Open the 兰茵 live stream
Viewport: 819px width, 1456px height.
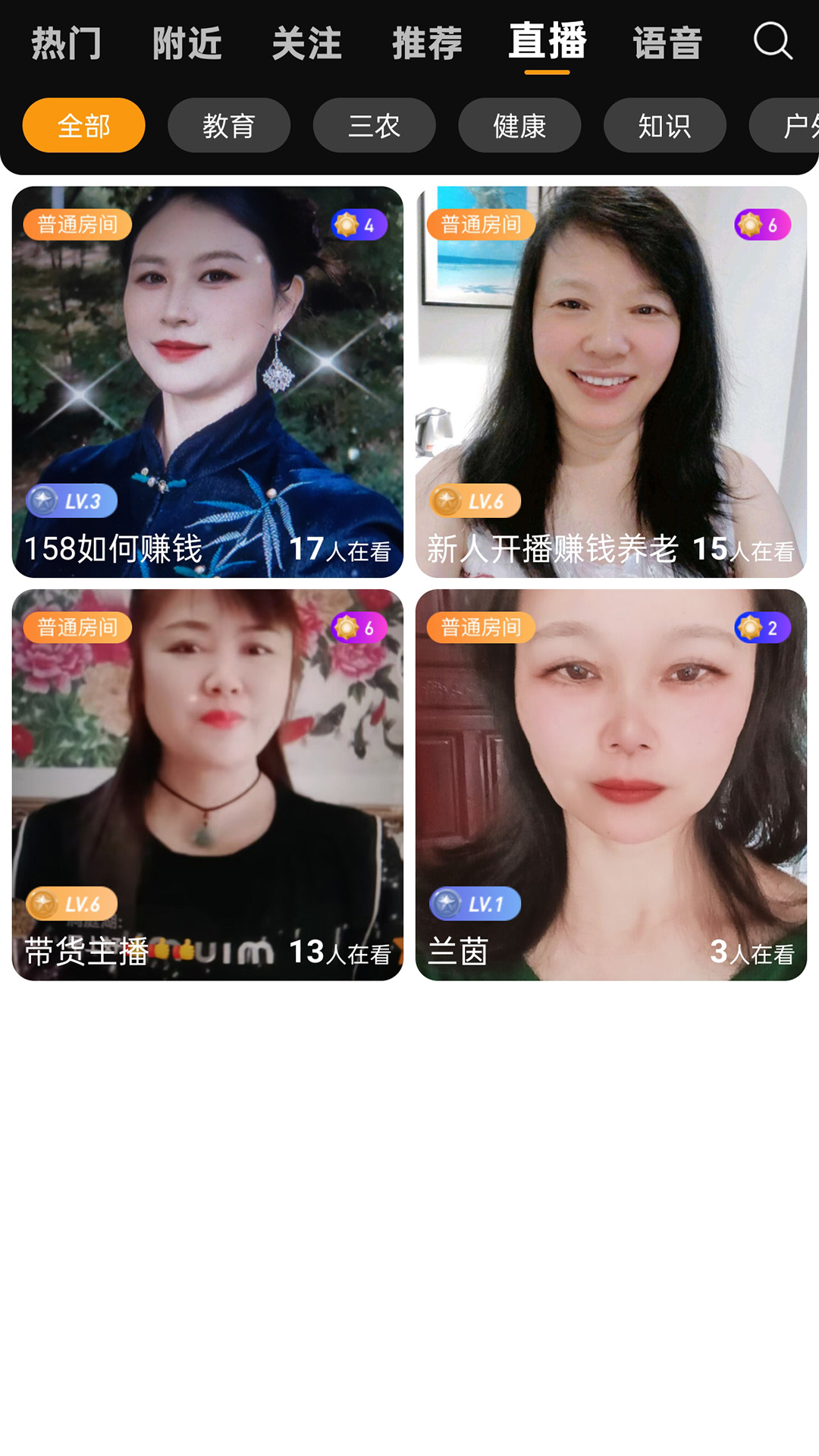pyautogui.click(x=610, y=786)
